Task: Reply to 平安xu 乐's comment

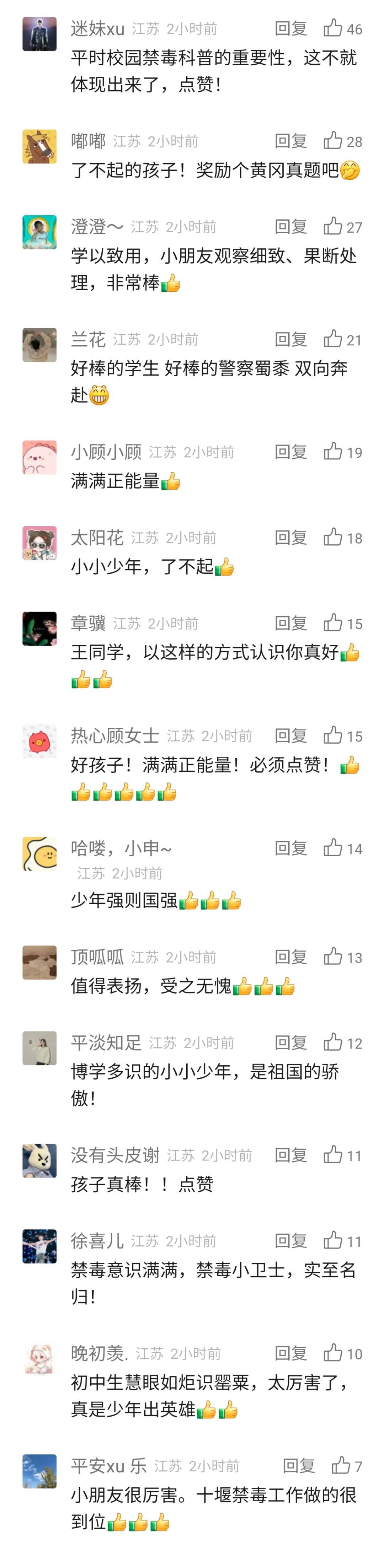Action: [x=299, y=1466]
